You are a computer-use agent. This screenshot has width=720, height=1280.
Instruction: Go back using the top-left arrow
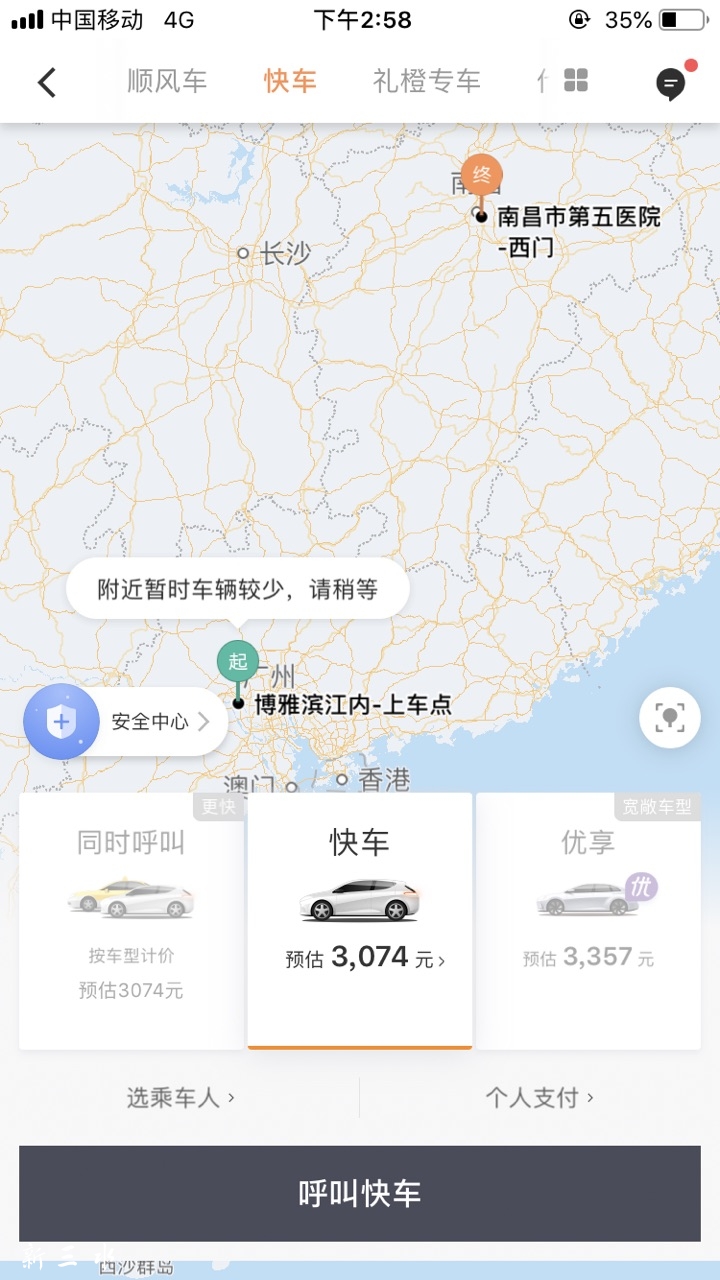coord(47,82)
